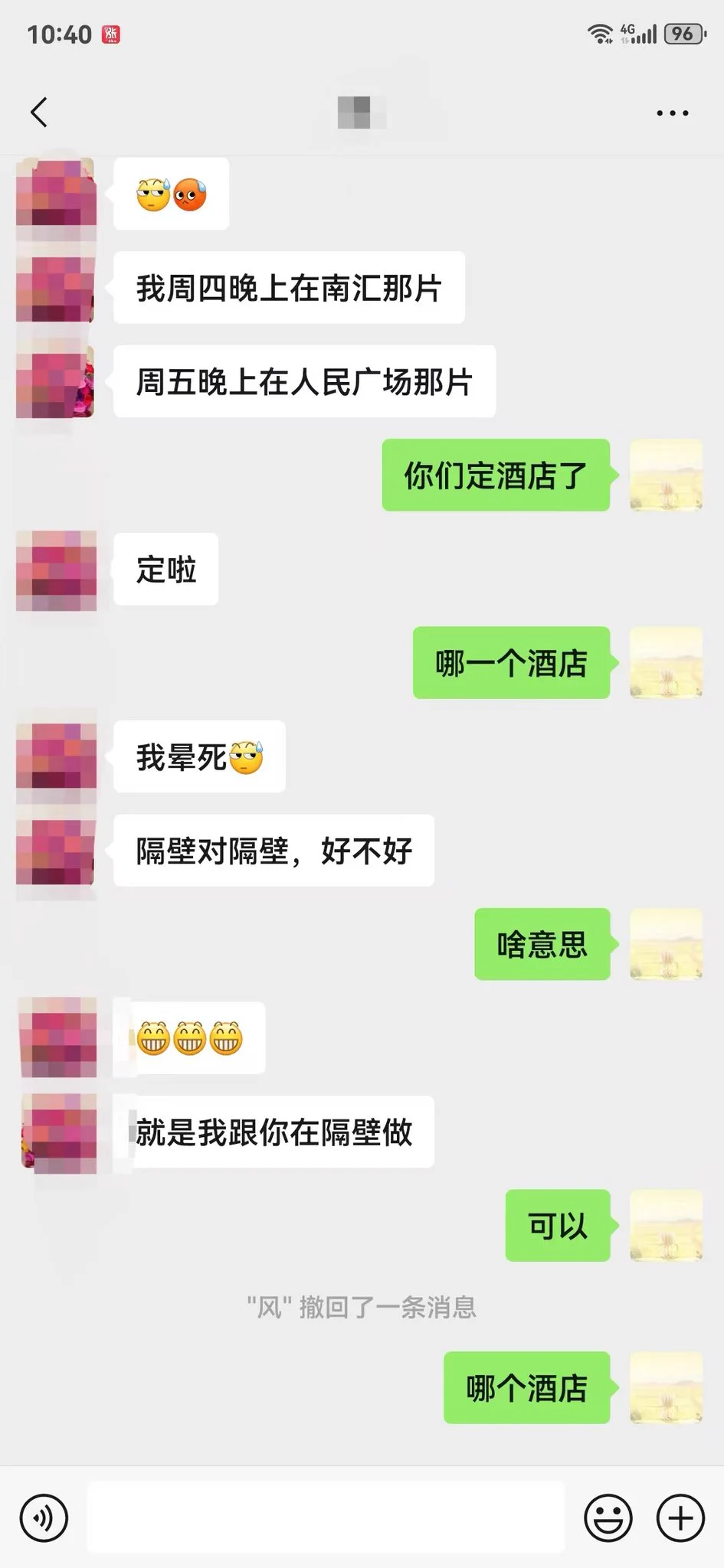This screenshot has width=724, height=1568.
Task: Open the emoji sticker panel
Action: click(608, 1517)
